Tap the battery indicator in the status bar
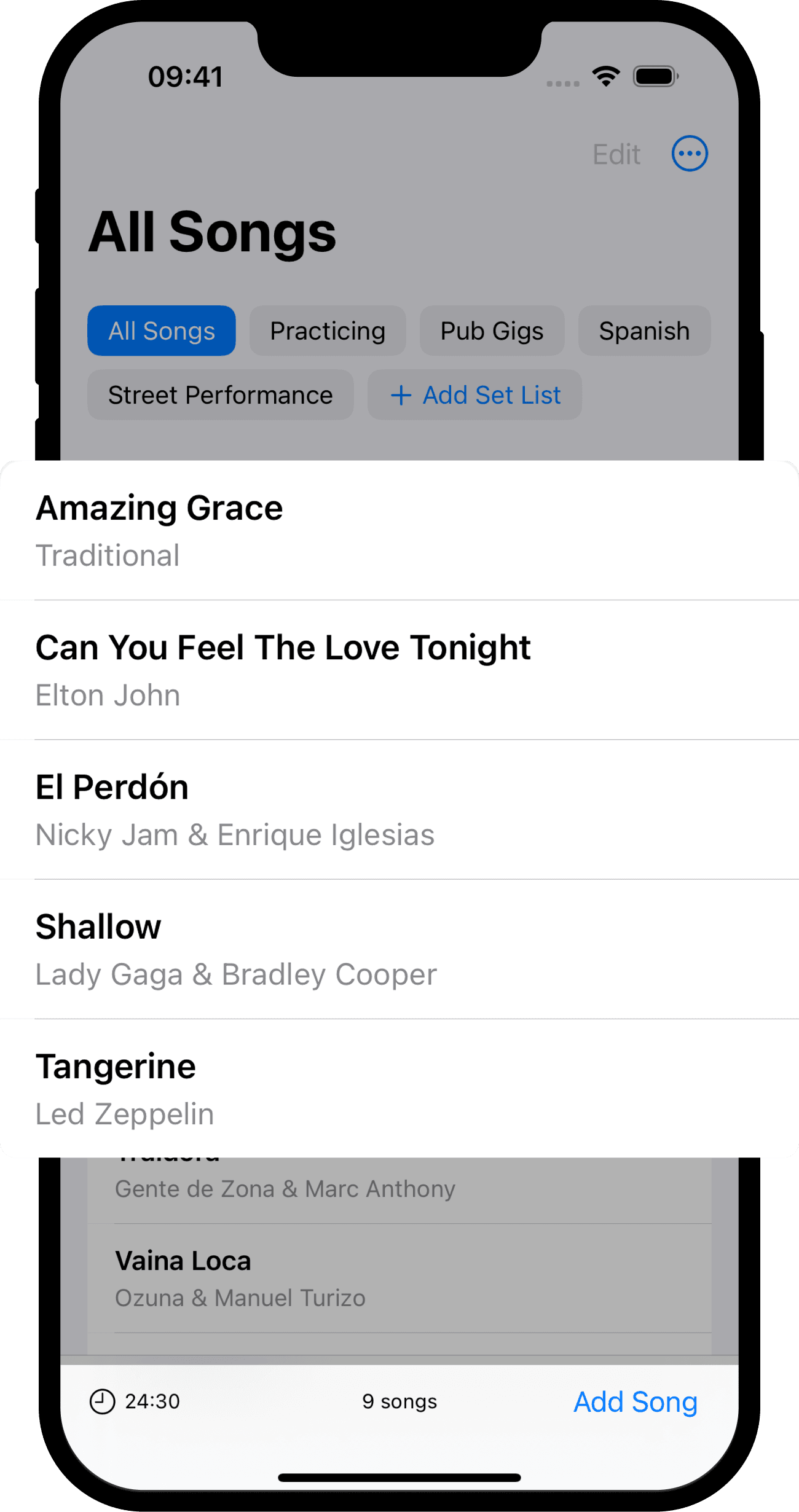This screenshot has width=799, height=1512. (x=655, y=76)
